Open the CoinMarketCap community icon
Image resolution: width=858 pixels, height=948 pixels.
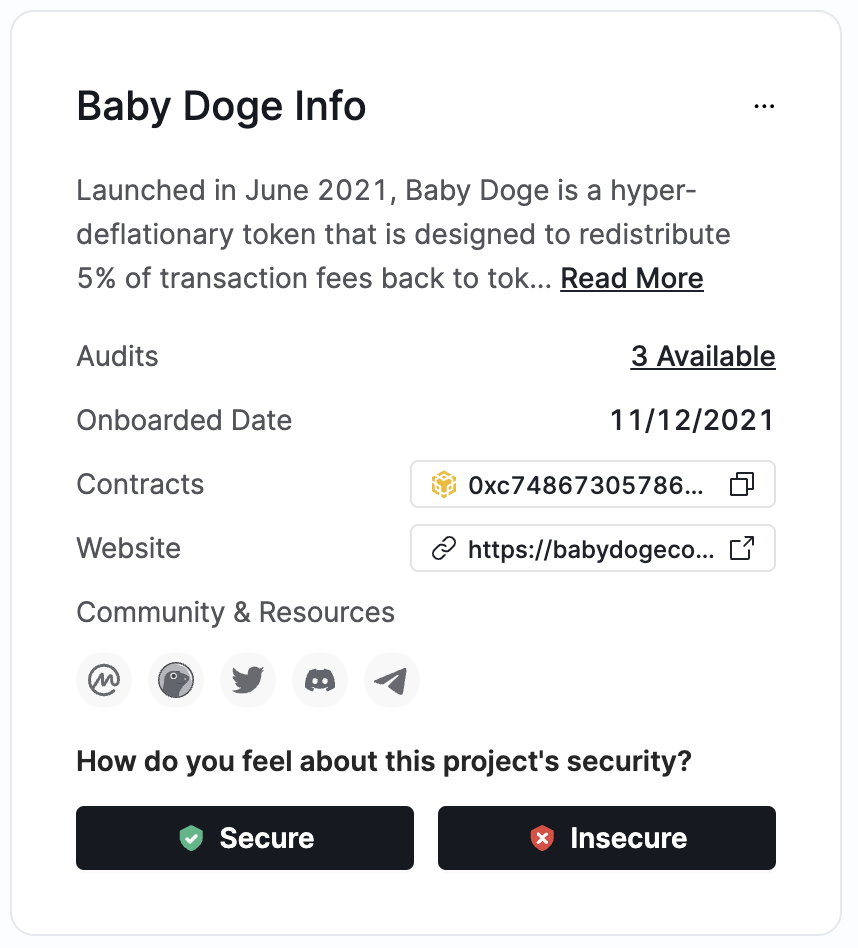coord(104,681)
